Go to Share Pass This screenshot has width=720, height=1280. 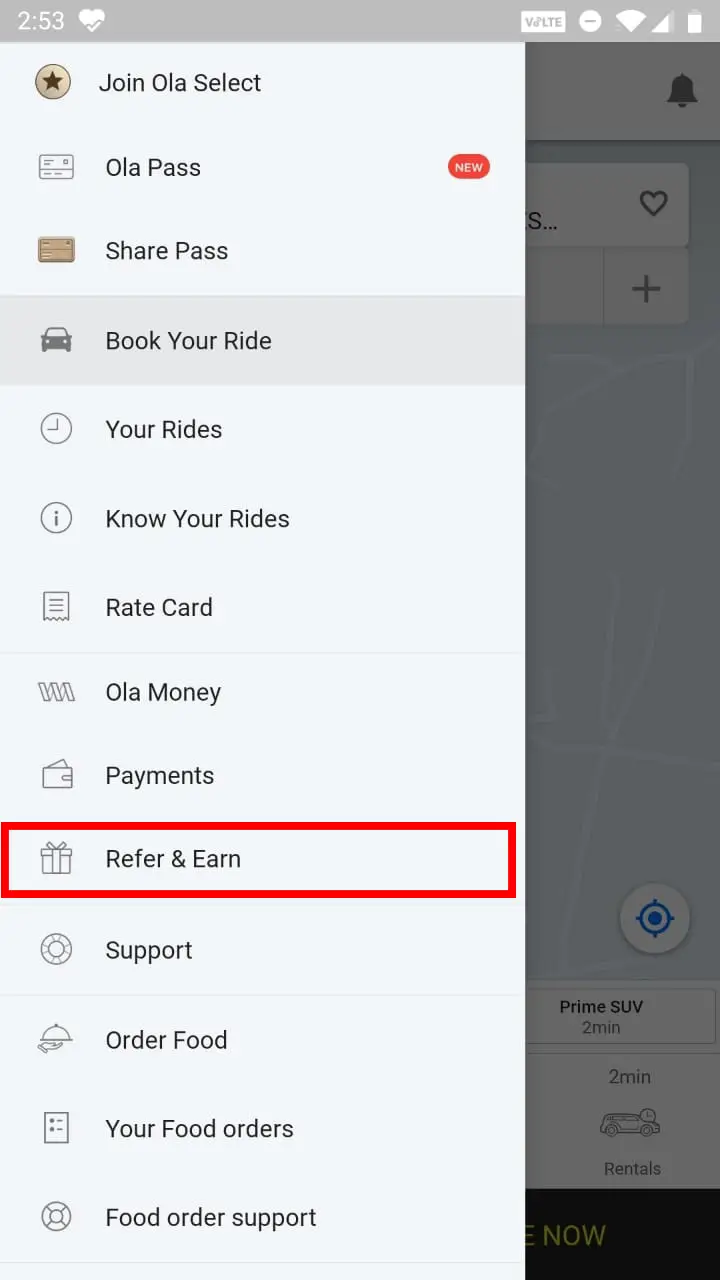click(x=166, y=251)
